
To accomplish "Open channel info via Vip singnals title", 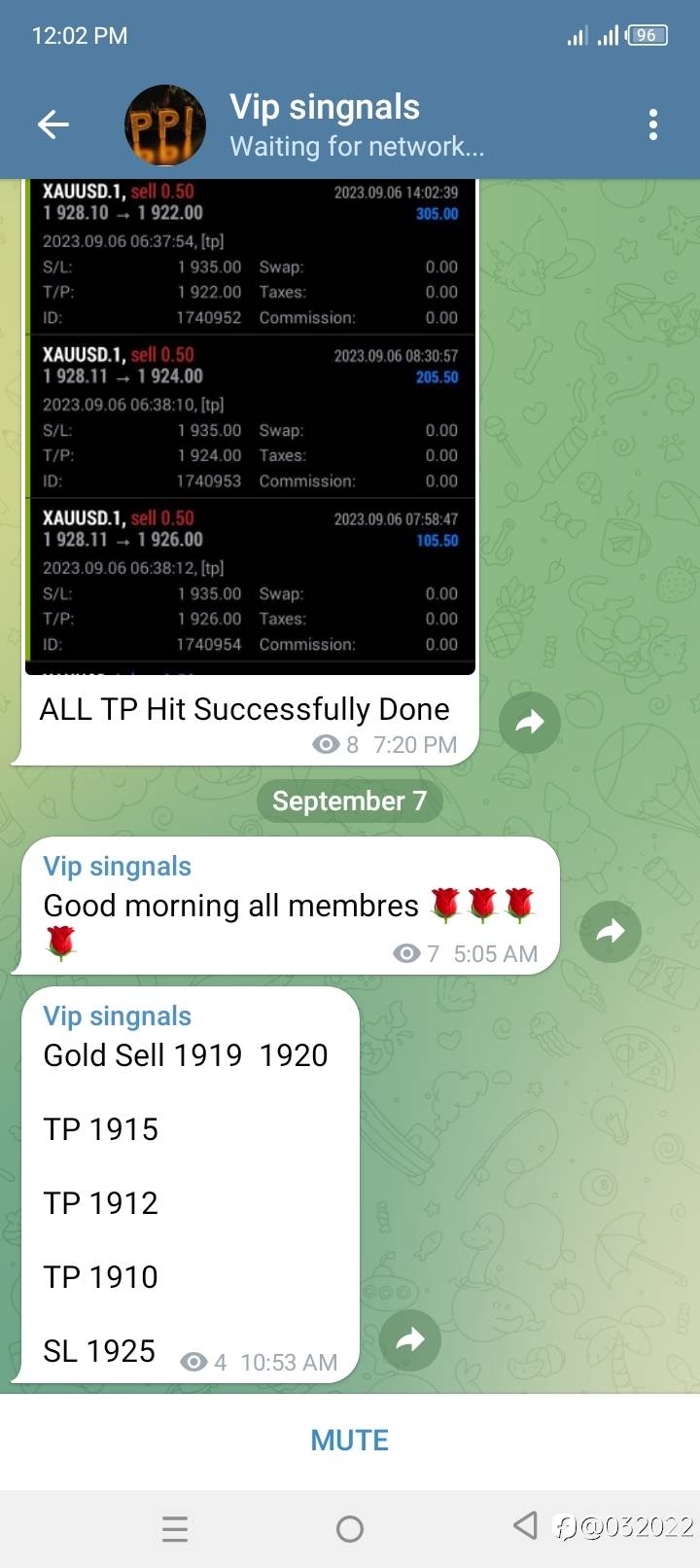I will click(325, 107).
